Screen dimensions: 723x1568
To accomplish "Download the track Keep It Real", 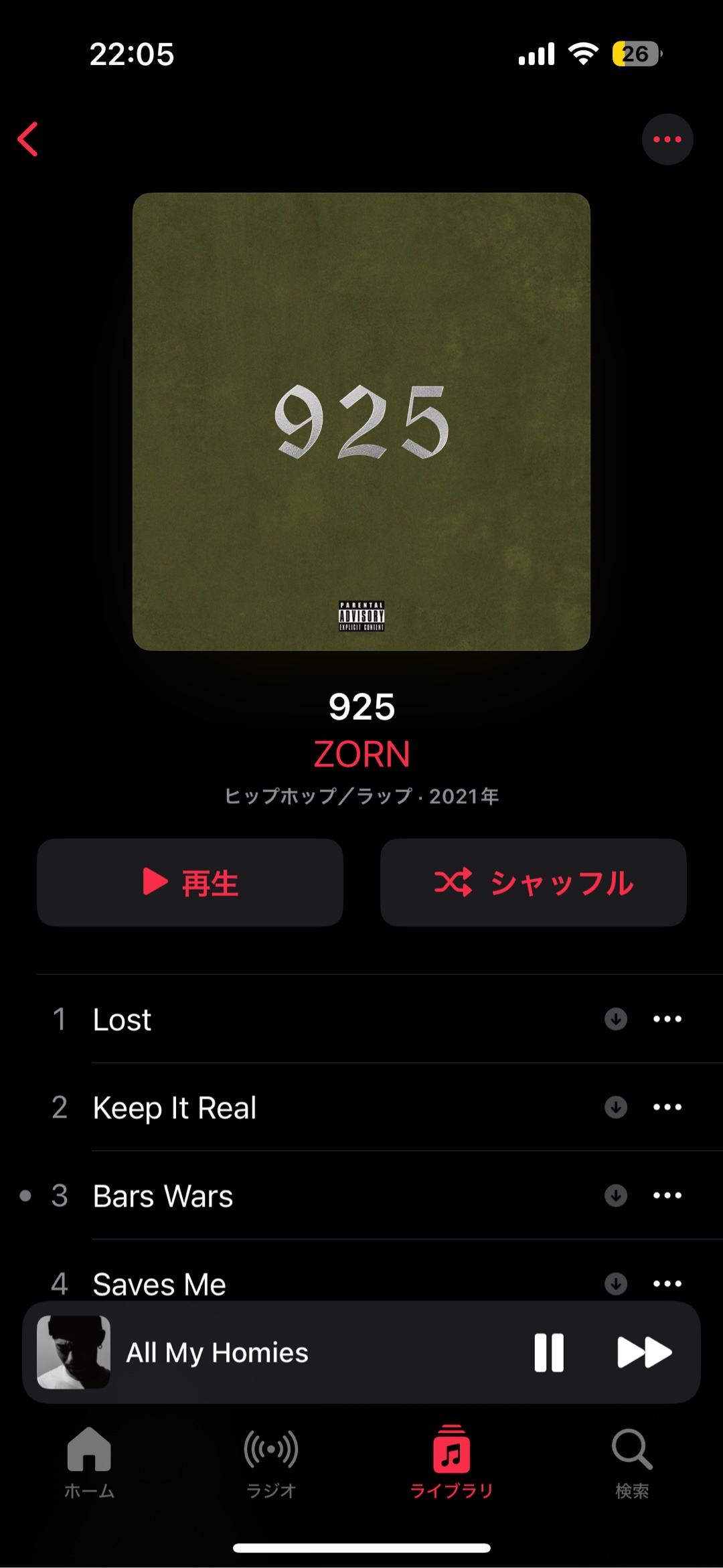I will (616, 1107).
